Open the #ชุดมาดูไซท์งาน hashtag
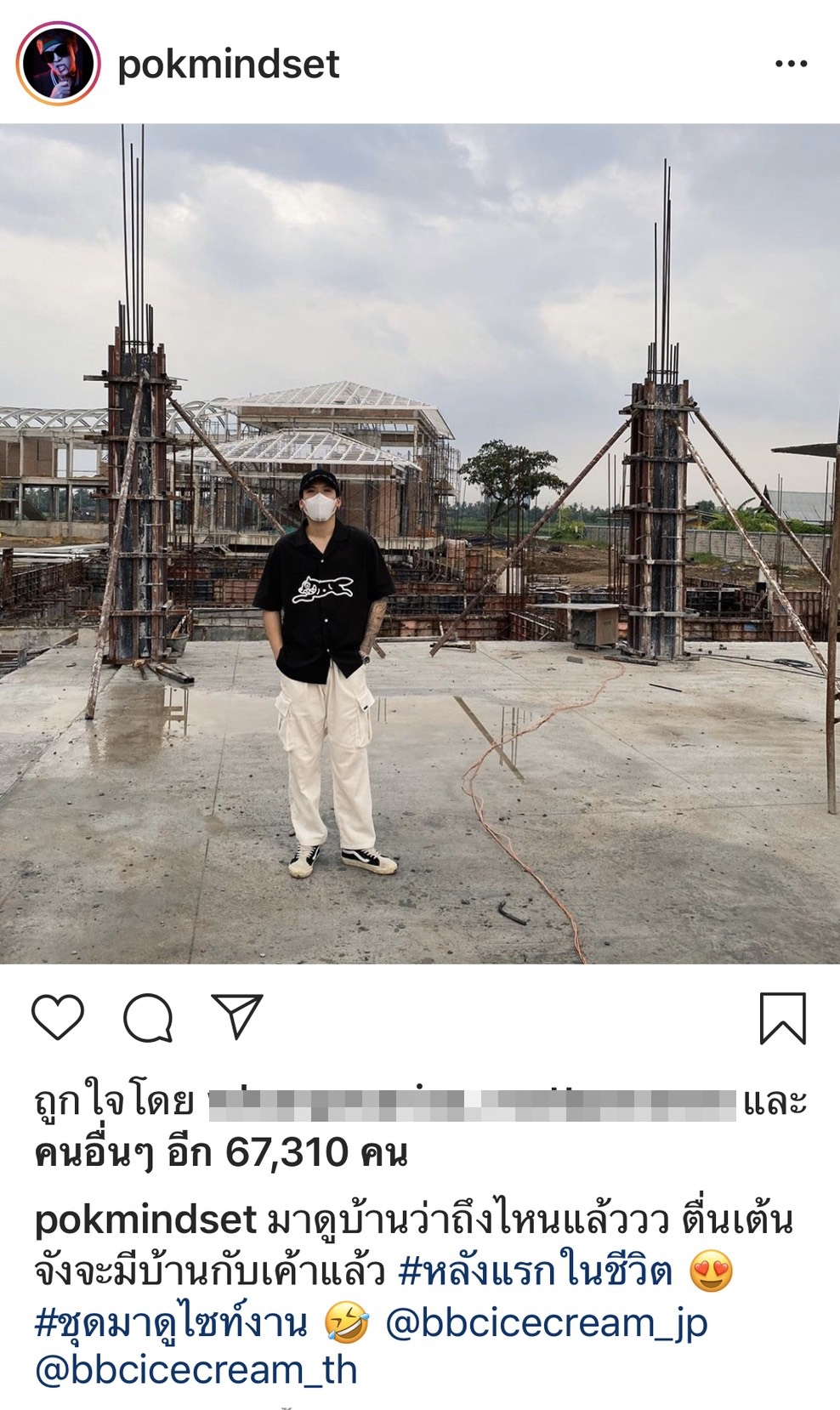 (x=171, y=1323)
